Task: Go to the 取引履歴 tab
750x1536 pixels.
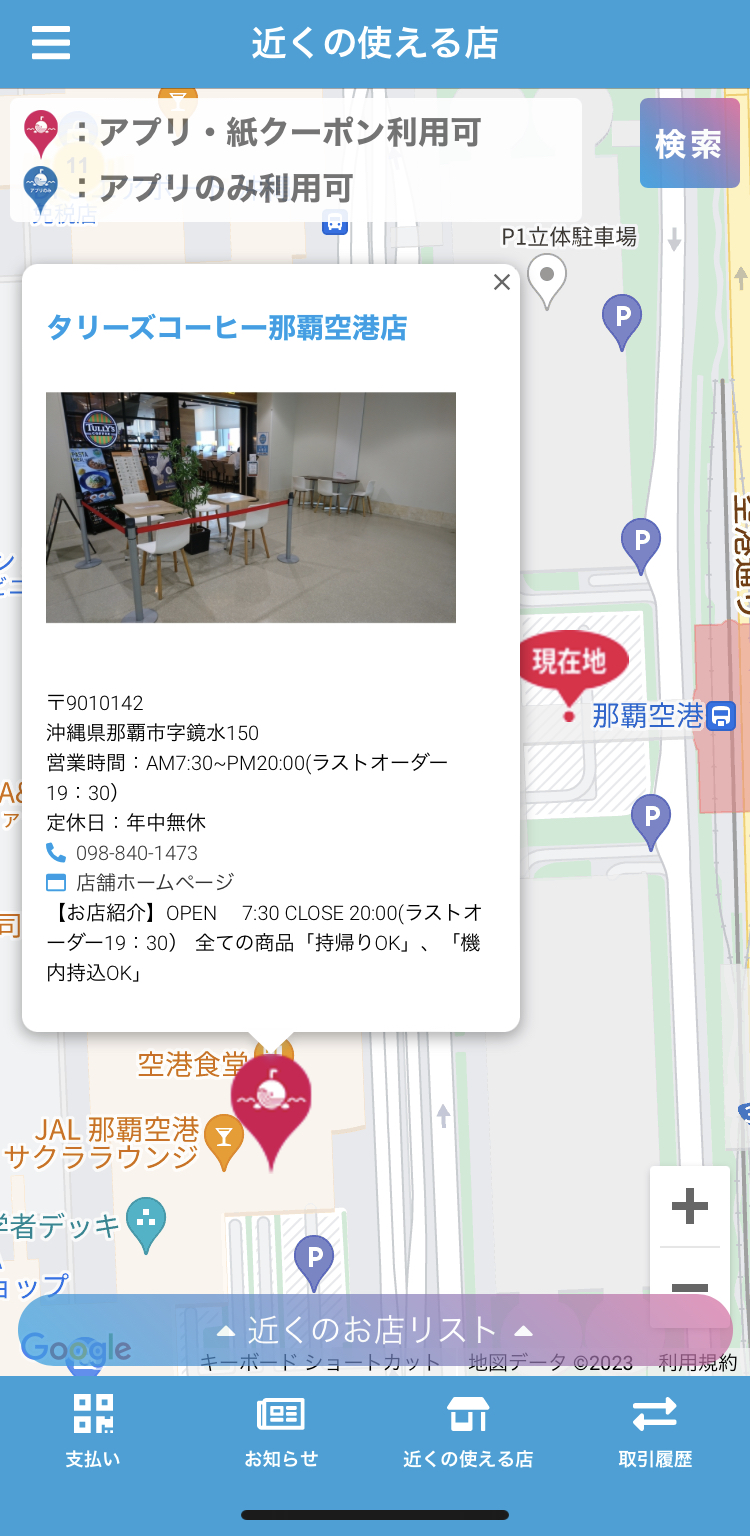Action: coord(655,1431)
